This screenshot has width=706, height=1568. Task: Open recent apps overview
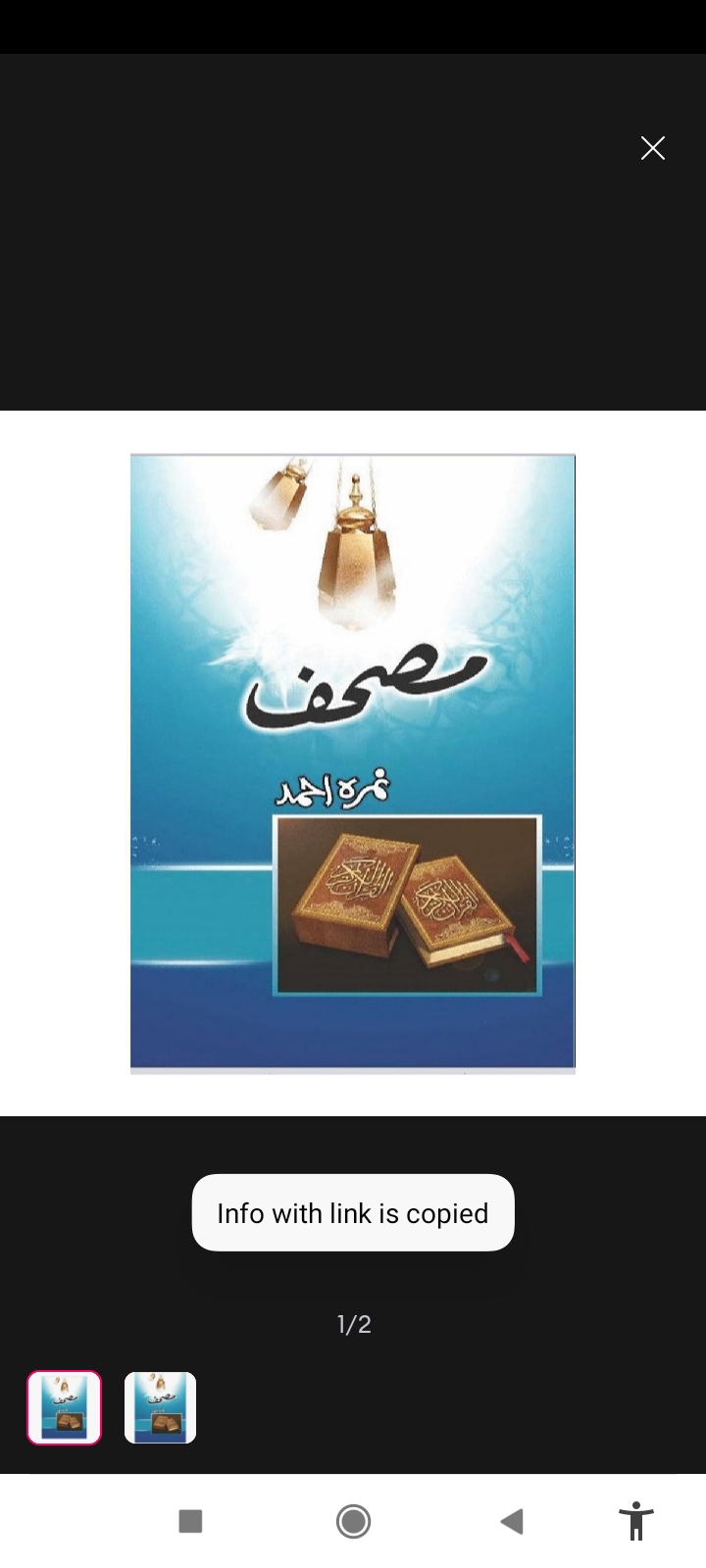pos(190,1521)
